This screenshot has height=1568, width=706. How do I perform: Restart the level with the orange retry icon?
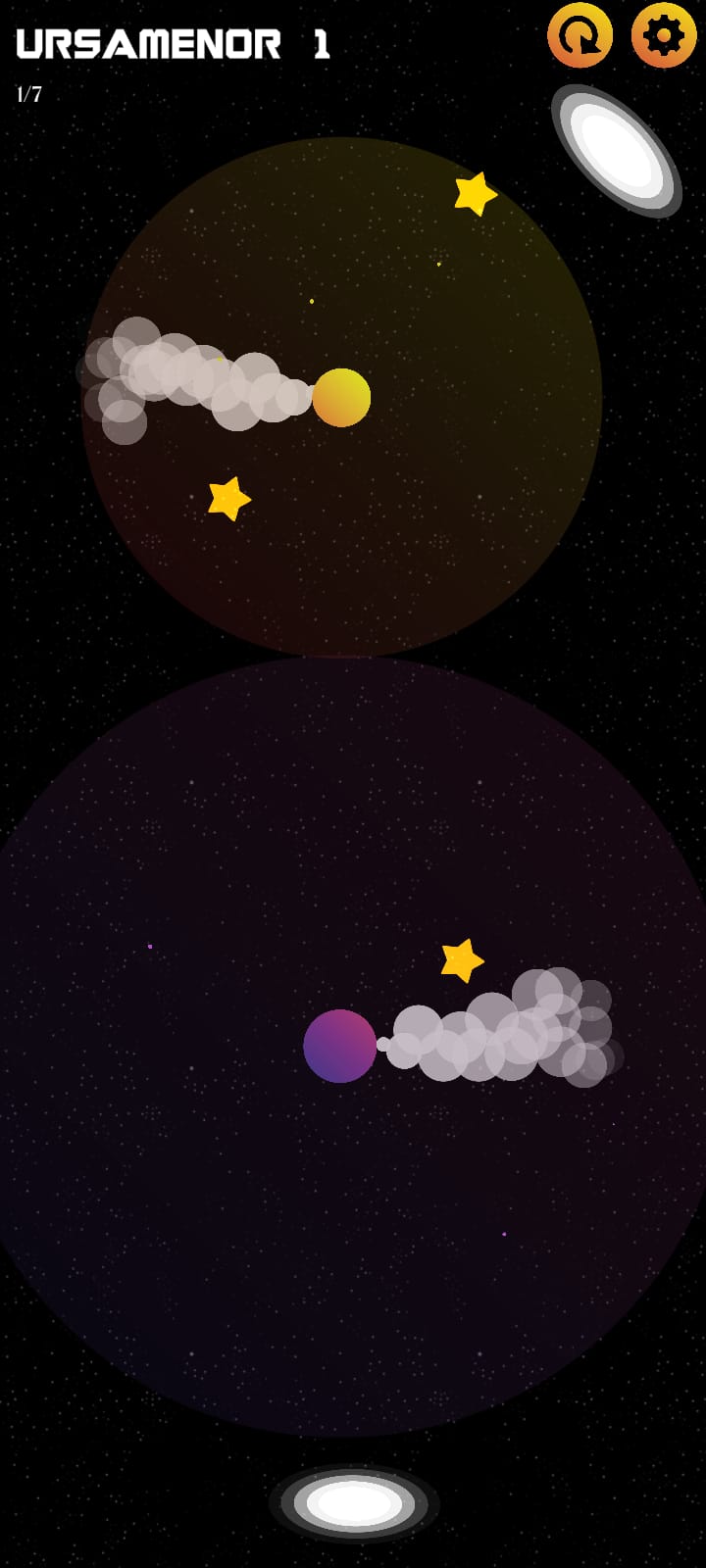[x=580, y=35]
